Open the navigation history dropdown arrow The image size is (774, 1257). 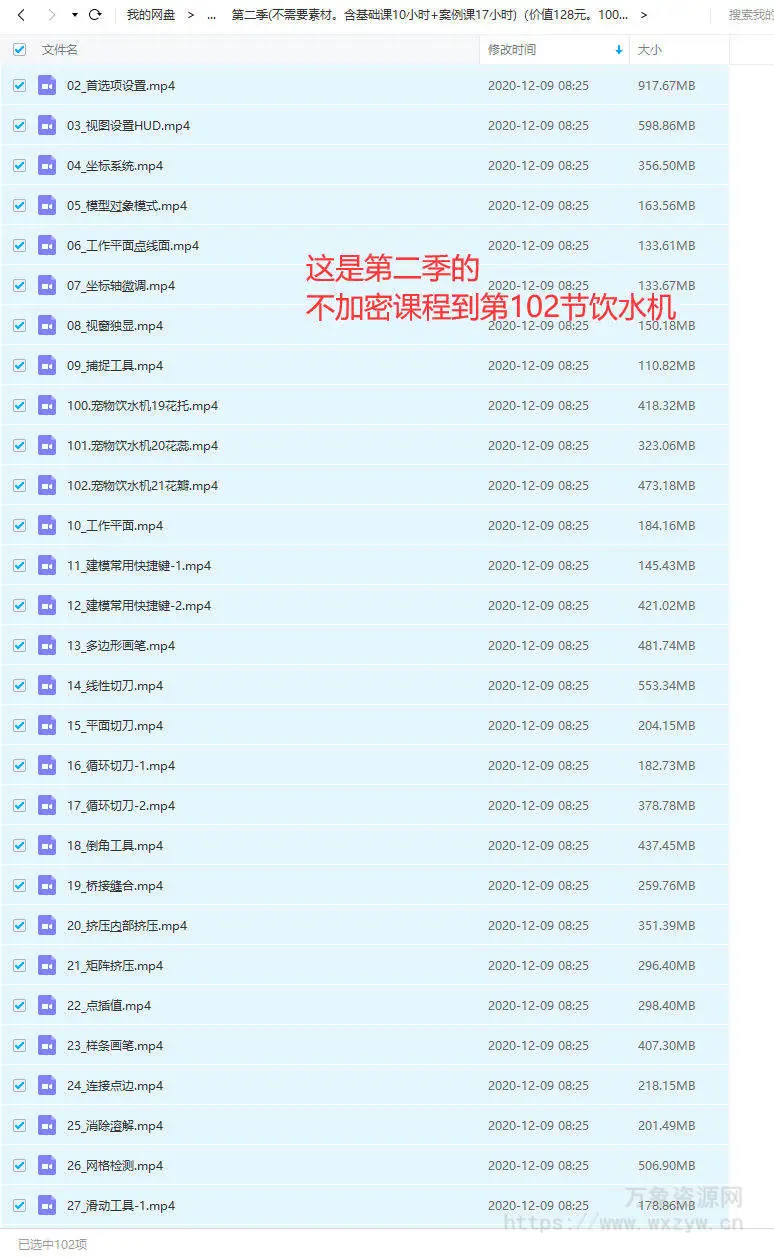(75, 15)
